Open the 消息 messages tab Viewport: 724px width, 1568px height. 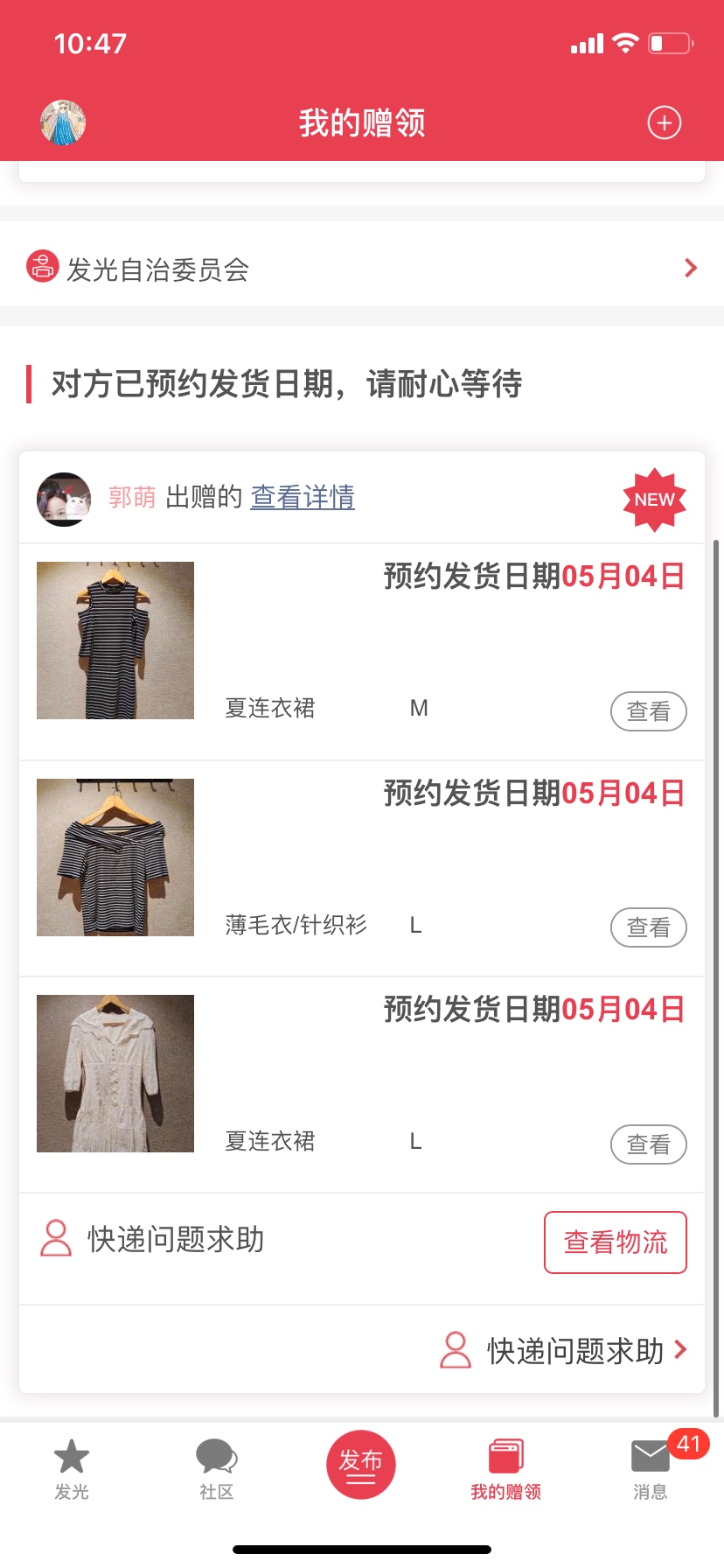click(651, 1470)
